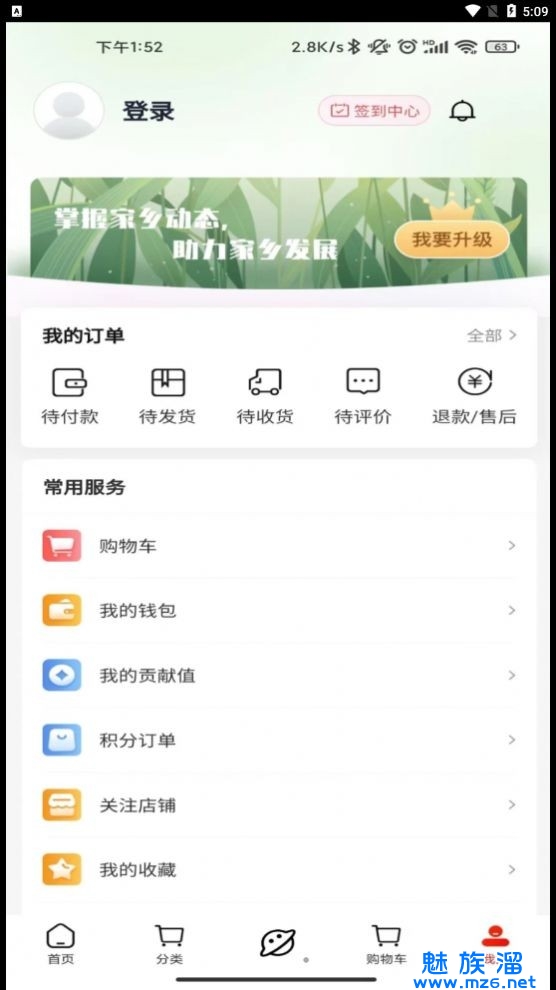Image resolution: width=556 pixels, height=990 pixels.
Task: Tap the 我要升级 upgrade button
Action: coord(452,240)
